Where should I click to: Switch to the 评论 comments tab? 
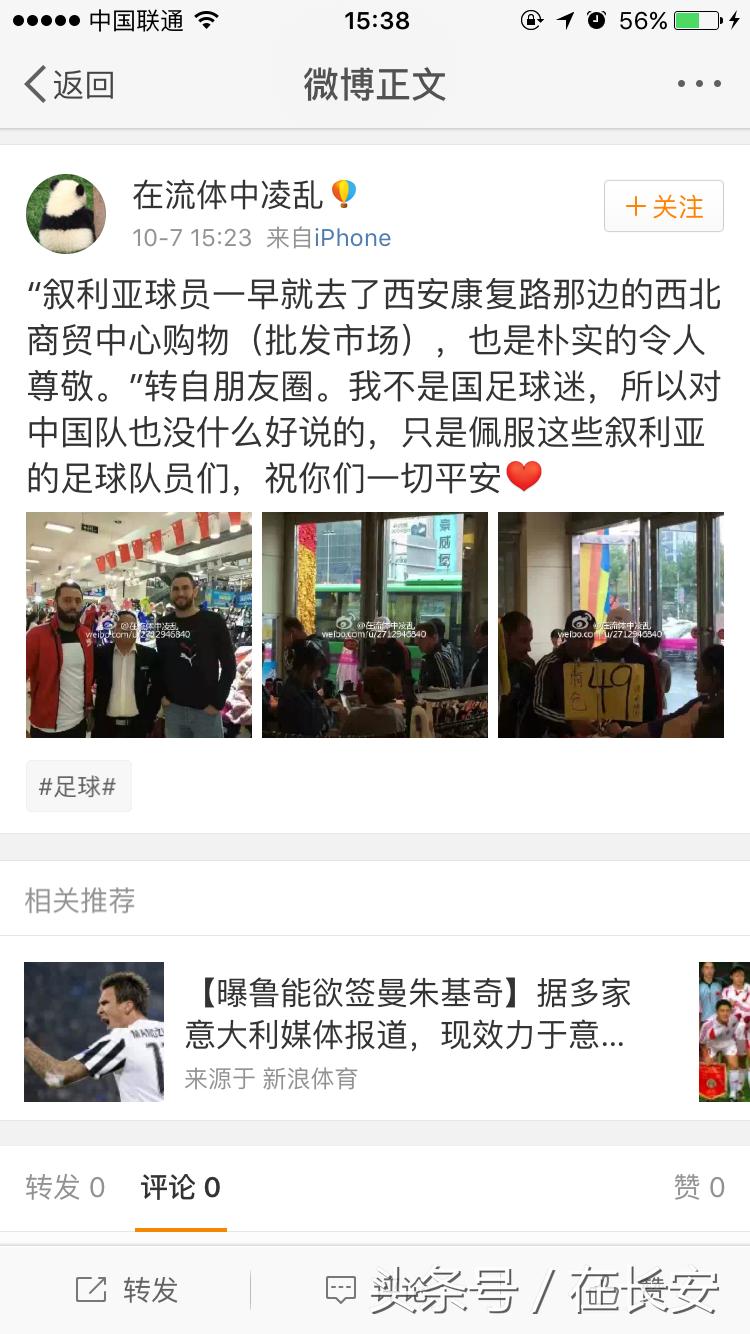tap(180, 1188)
